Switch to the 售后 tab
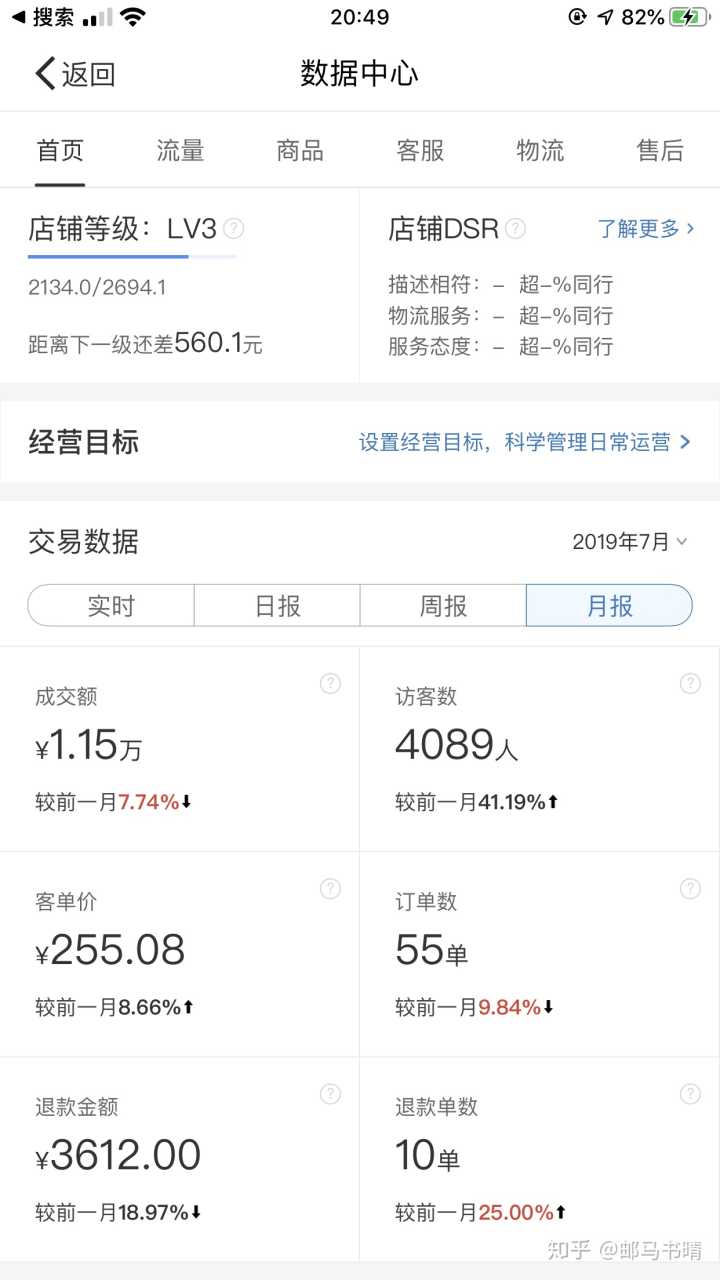The height and width of the screenshot is (1280, 720). point(660,151)
